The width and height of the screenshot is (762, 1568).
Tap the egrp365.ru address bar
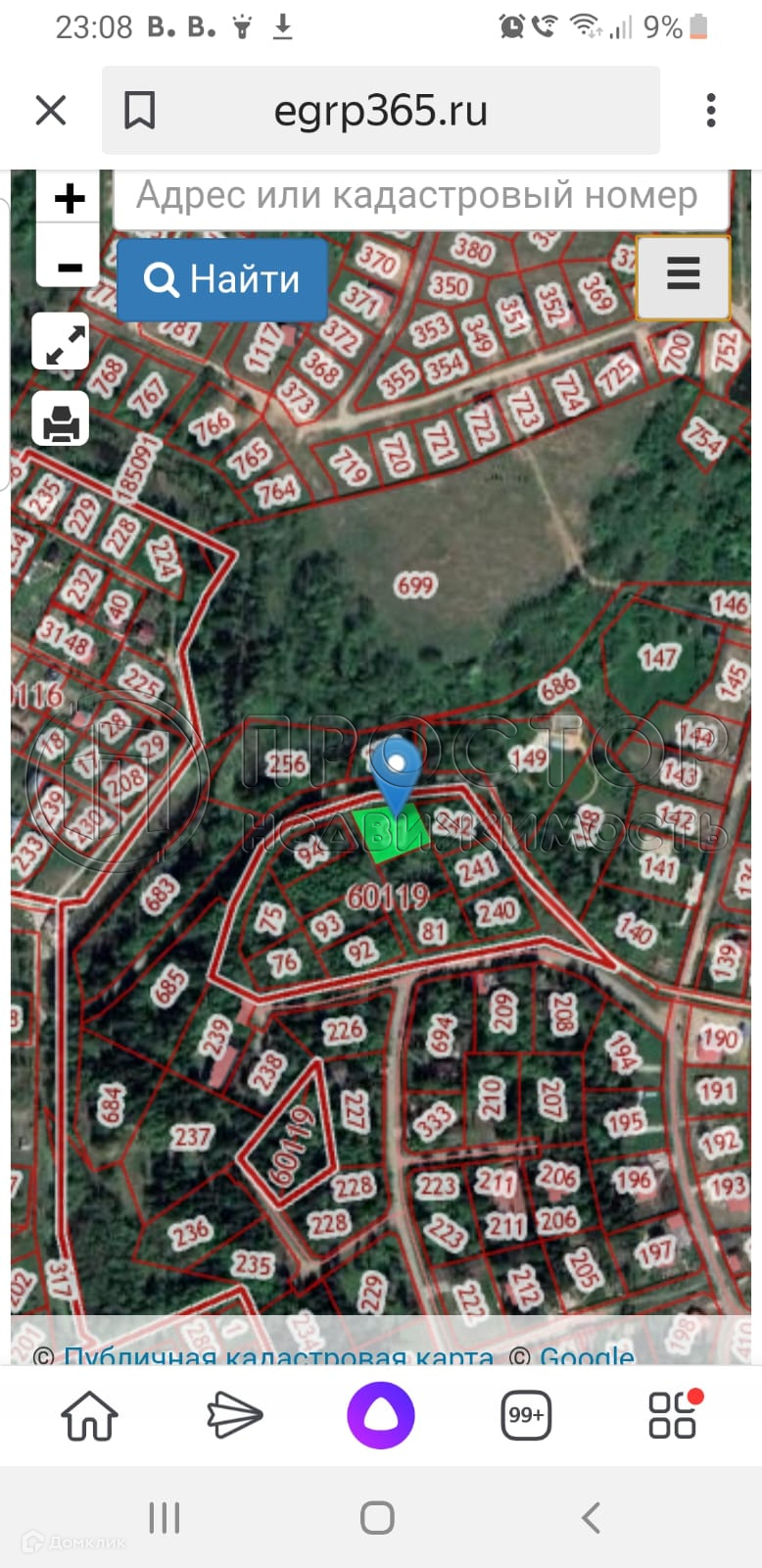380,111
